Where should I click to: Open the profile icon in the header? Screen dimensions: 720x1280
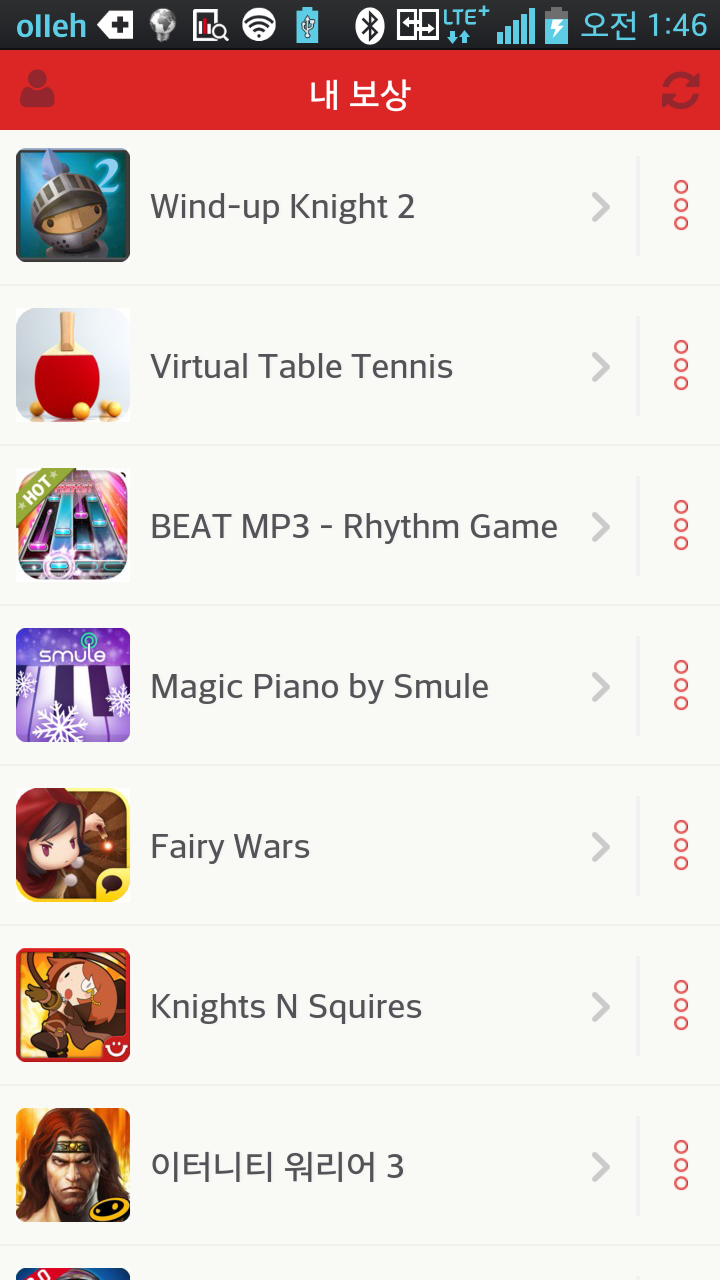38,91
